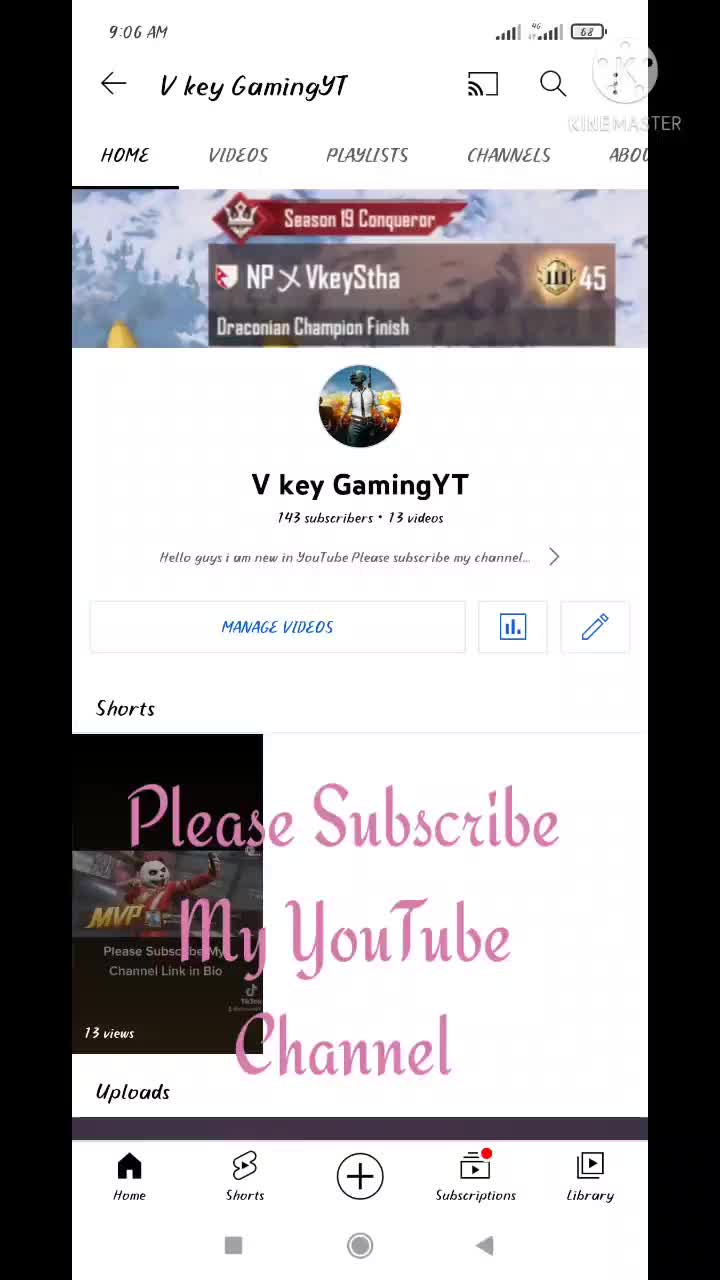Go back using the arrow icon
720x1280 pixels.
point(114,84)
